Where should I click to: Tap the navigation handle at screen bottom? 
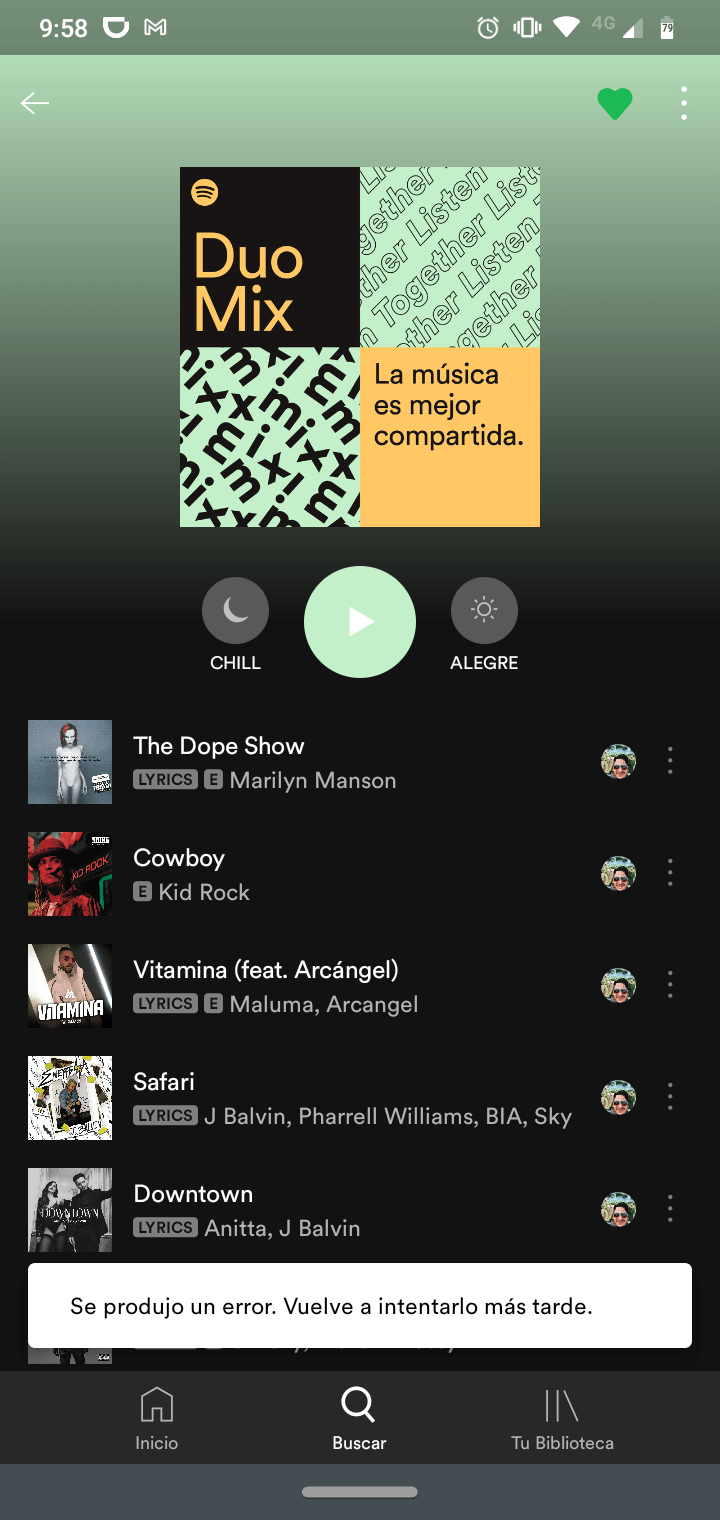click(x=359, y=1491)
